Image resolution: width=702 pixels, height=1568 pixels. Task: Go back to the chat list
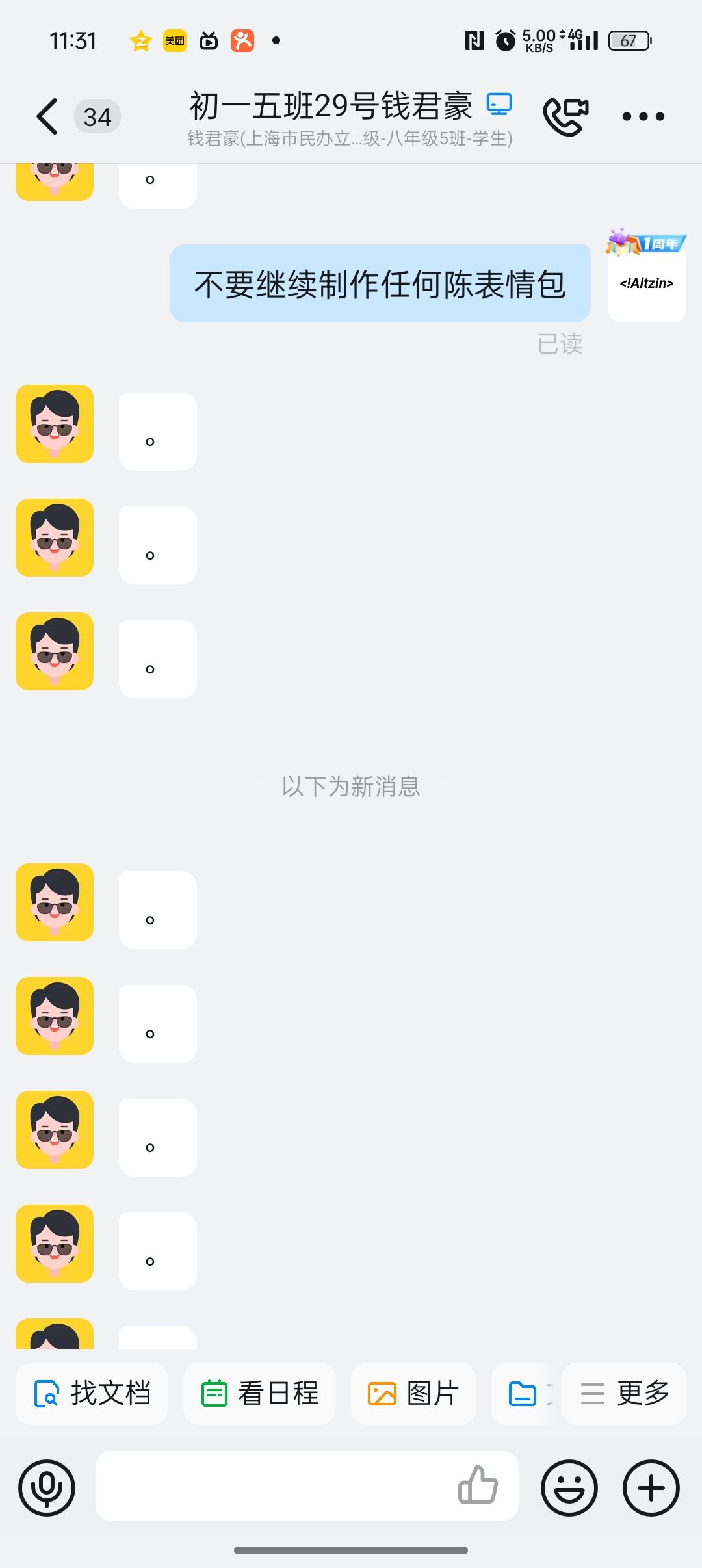pos(47,117)
